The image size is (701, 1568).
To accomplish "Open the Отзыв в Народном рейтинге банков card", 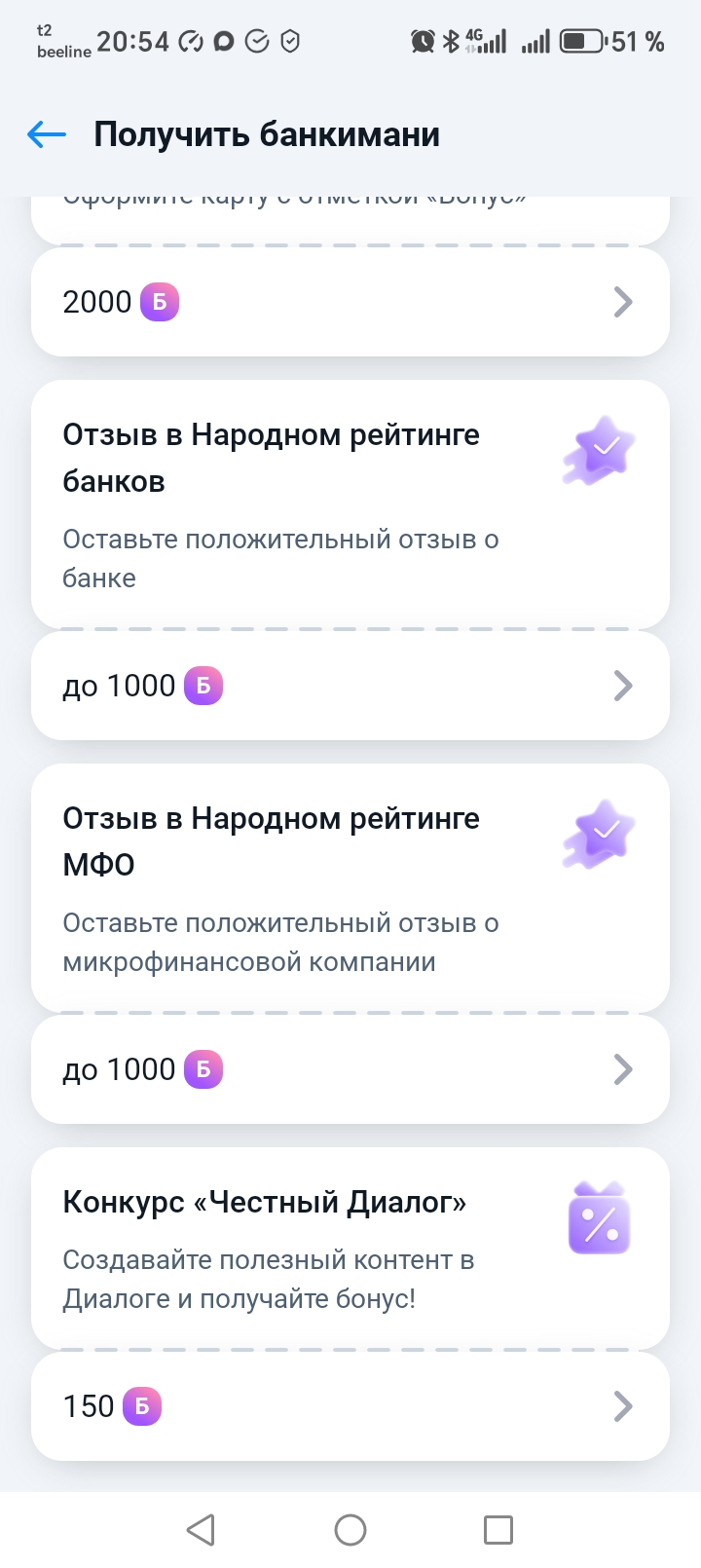I will pos(350,504).
